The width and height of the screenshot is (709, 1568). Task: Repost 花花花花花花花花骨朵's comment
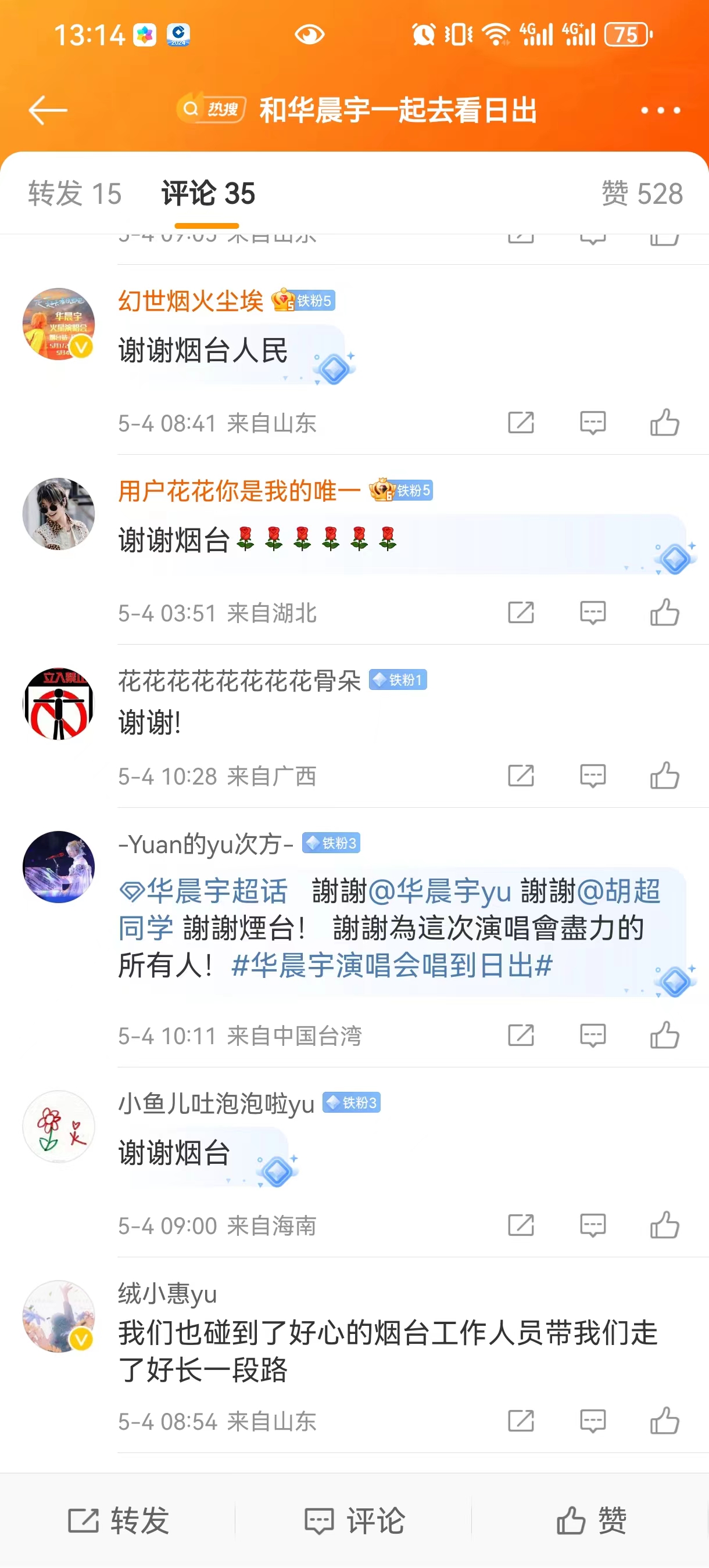[x=521, y=775]
